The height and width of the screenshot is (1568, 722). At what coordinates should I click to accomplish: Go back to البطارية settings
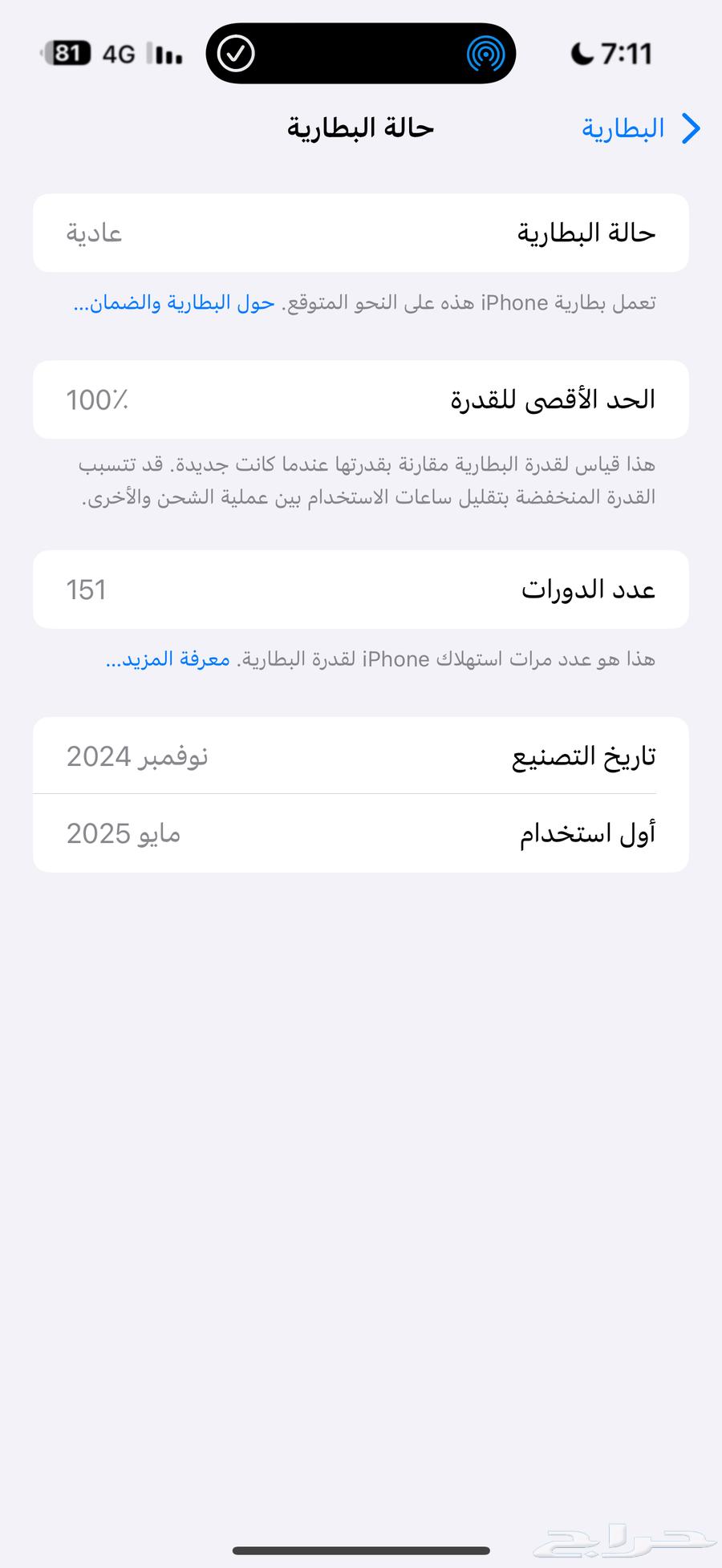click(622, 128)
